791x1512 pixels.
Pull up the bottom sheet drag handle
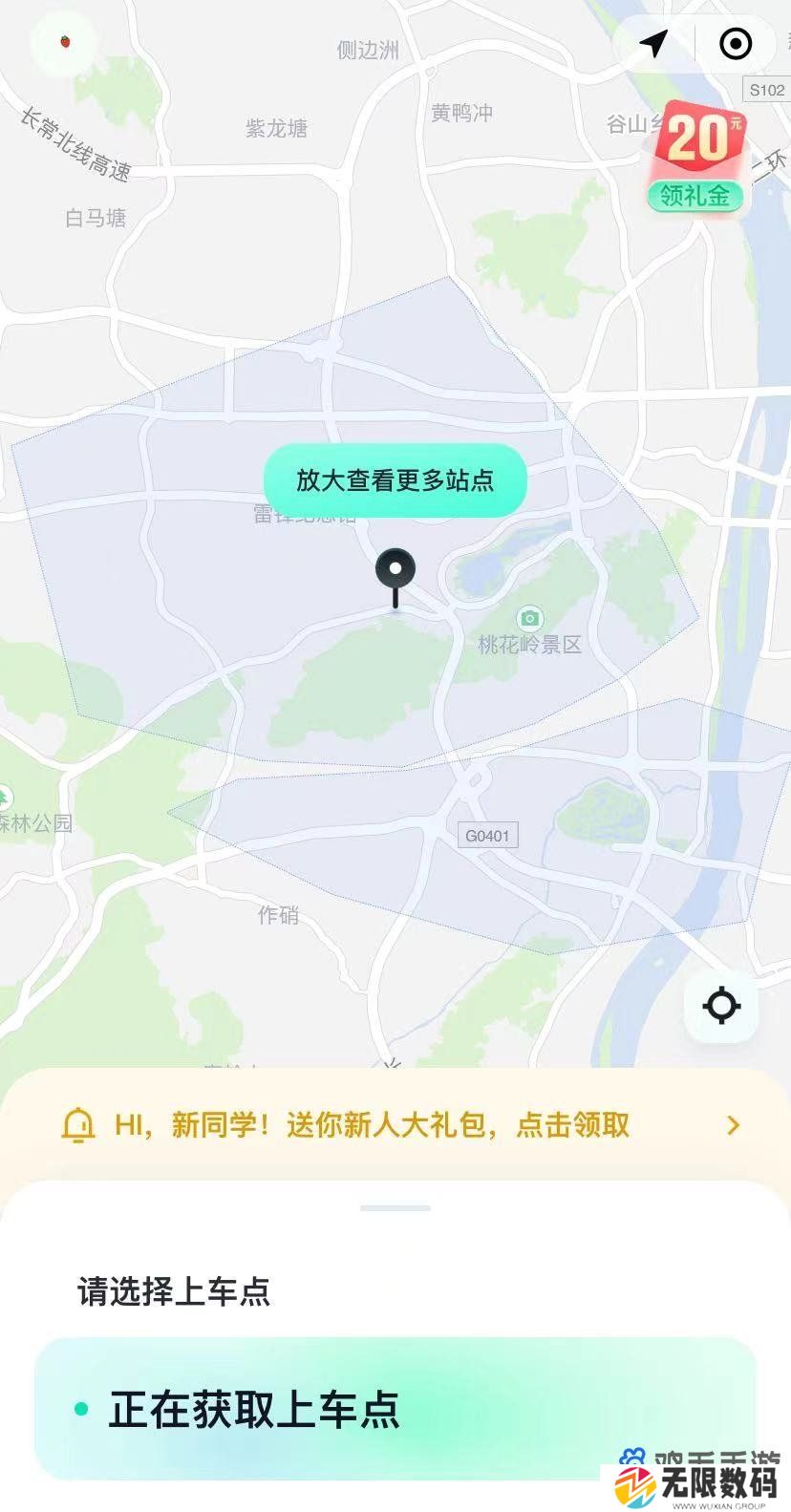point(395,1207)
